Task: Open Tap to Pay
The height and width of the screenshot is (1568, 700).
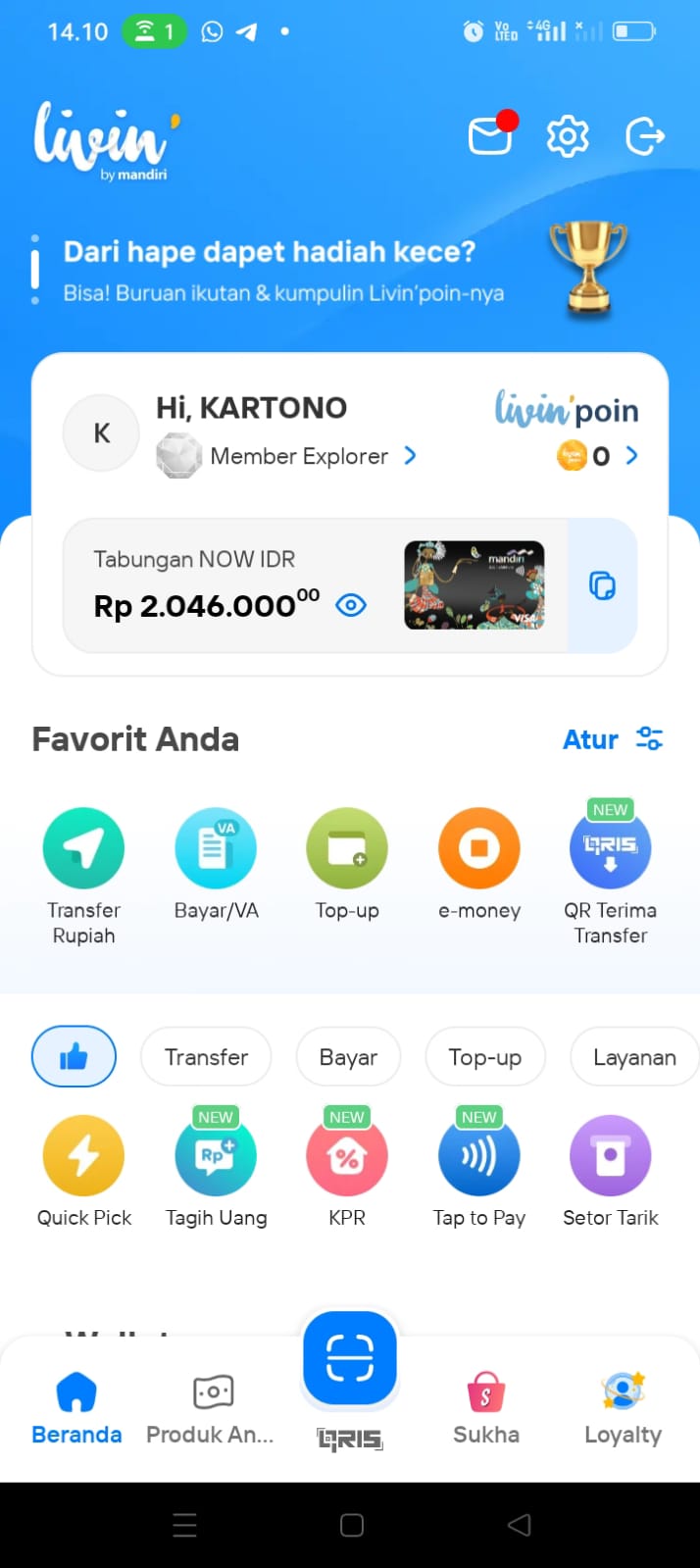Action: pos(479,1167)
